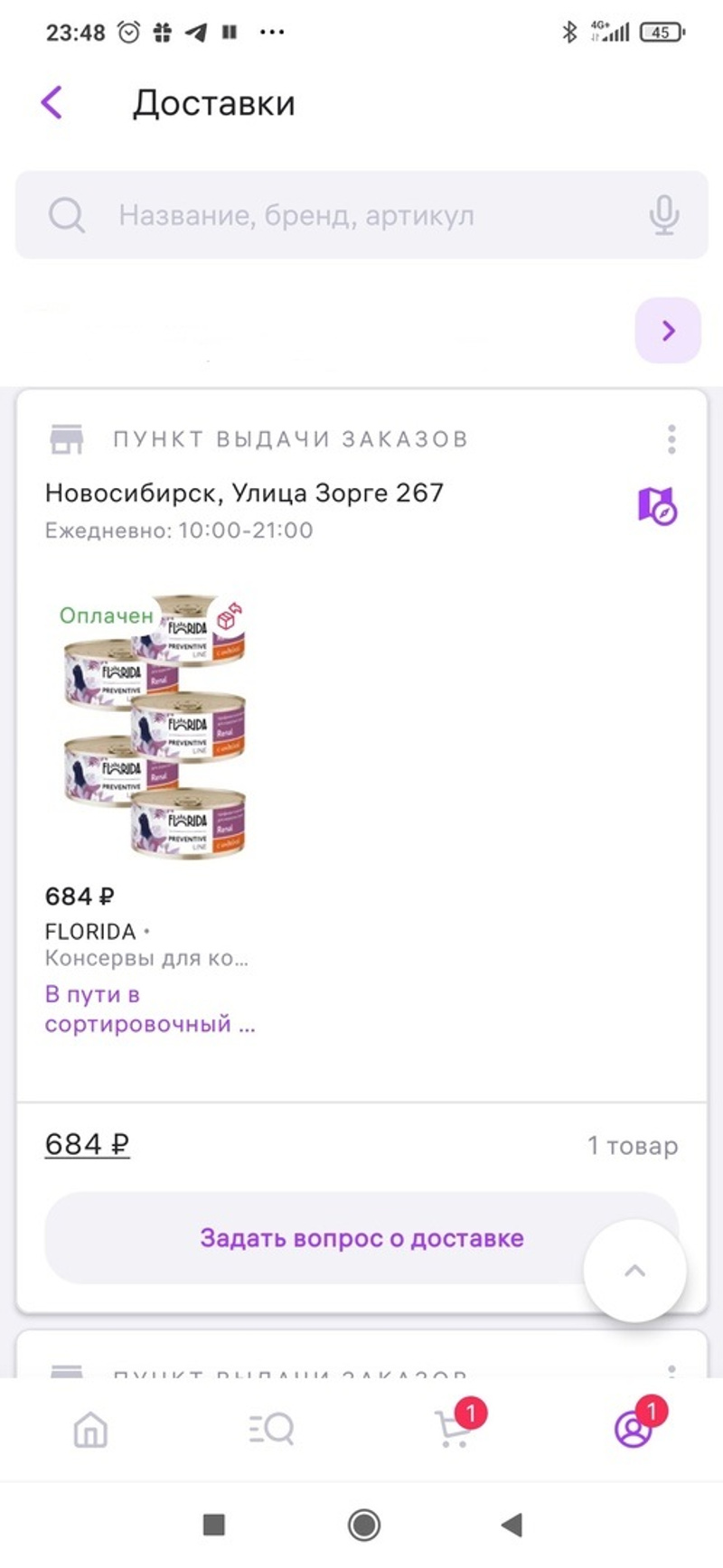This screenshot has height=1568, width=723.
Task: Open the FLORIDA canned food product card
Action: click(x=155, y=726)
